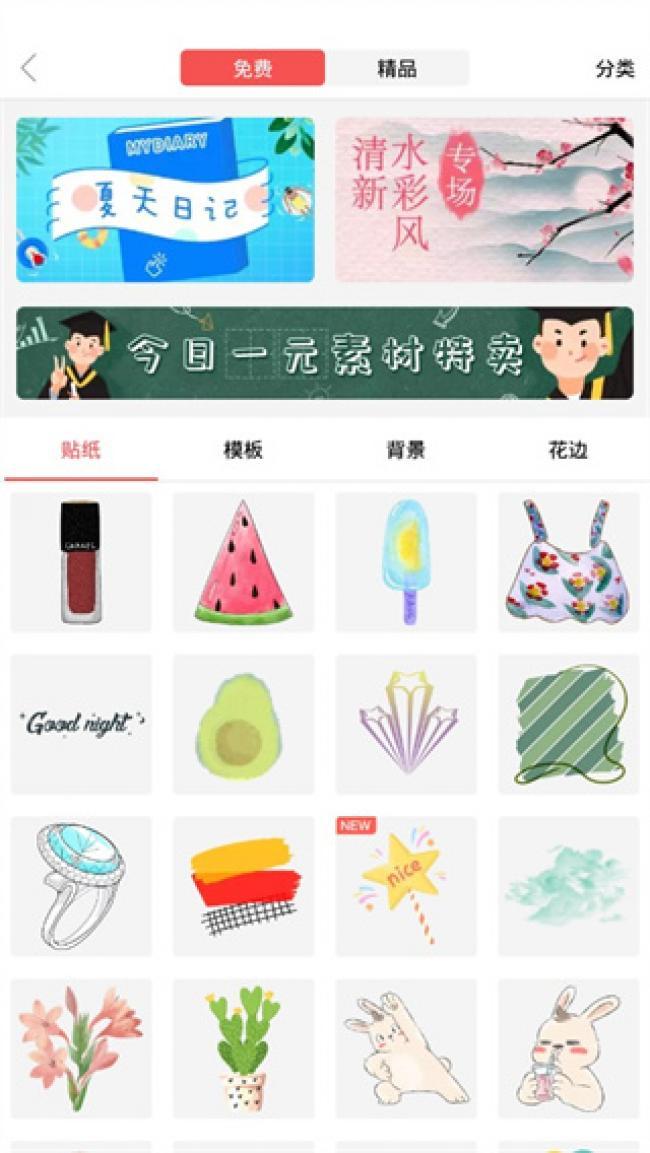Open the 夏天日记 banner
650x1153 pixels.
pyautogui.click(x=165, y=200)
